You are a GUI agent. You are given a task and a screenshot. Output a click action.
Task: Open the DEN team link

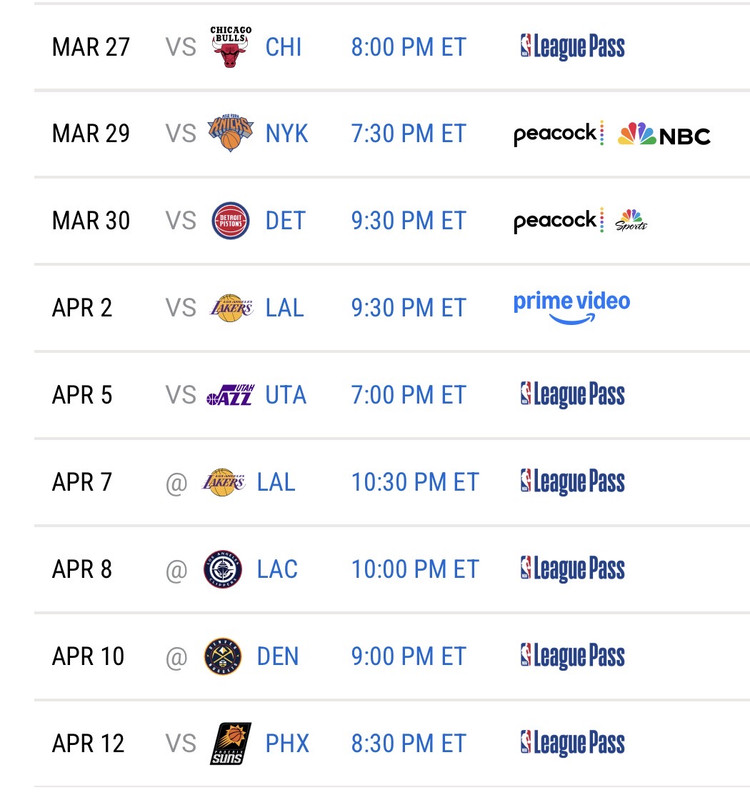[277, 656]
